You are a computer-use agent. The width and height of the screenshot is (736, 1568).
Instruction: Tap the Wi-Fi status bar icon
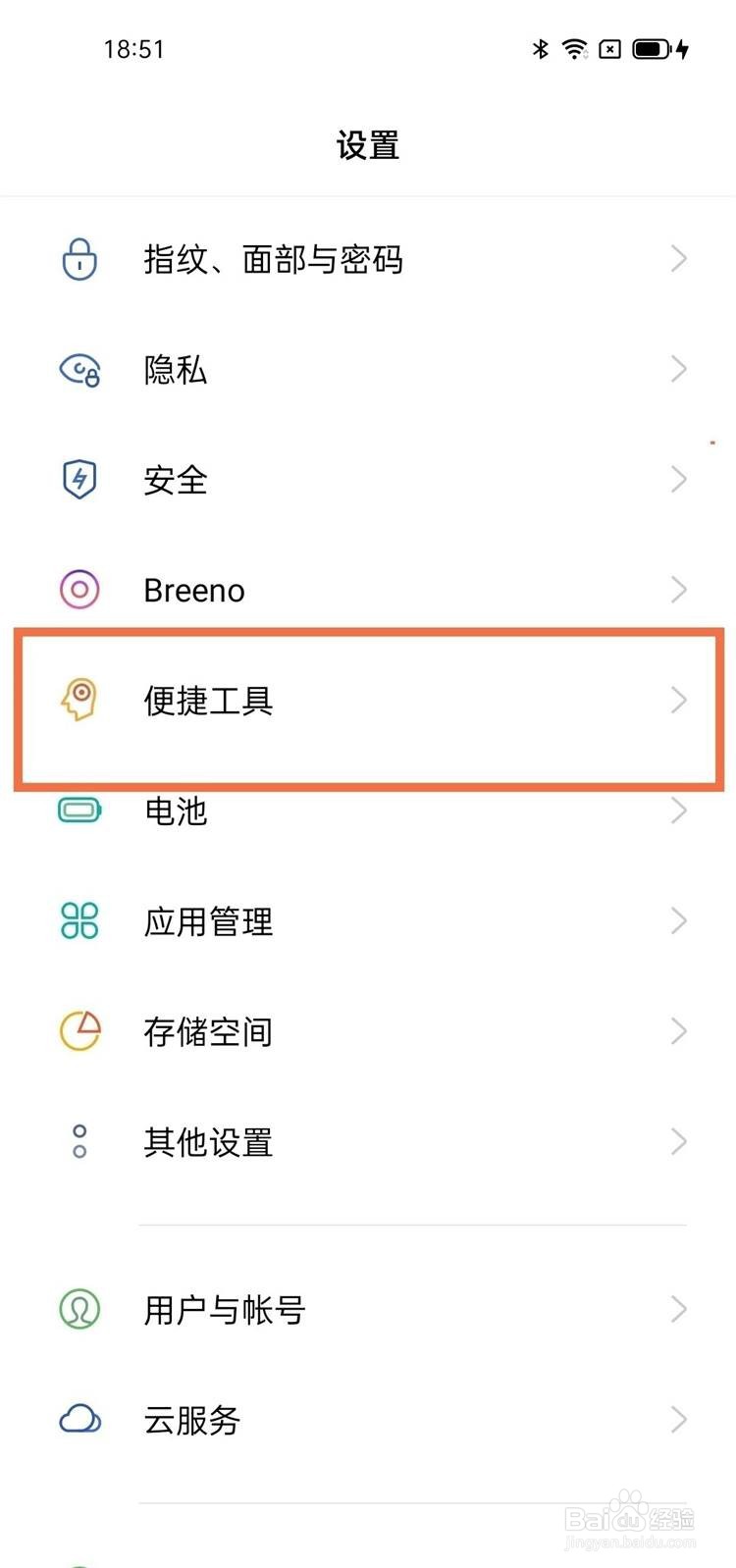573,49
